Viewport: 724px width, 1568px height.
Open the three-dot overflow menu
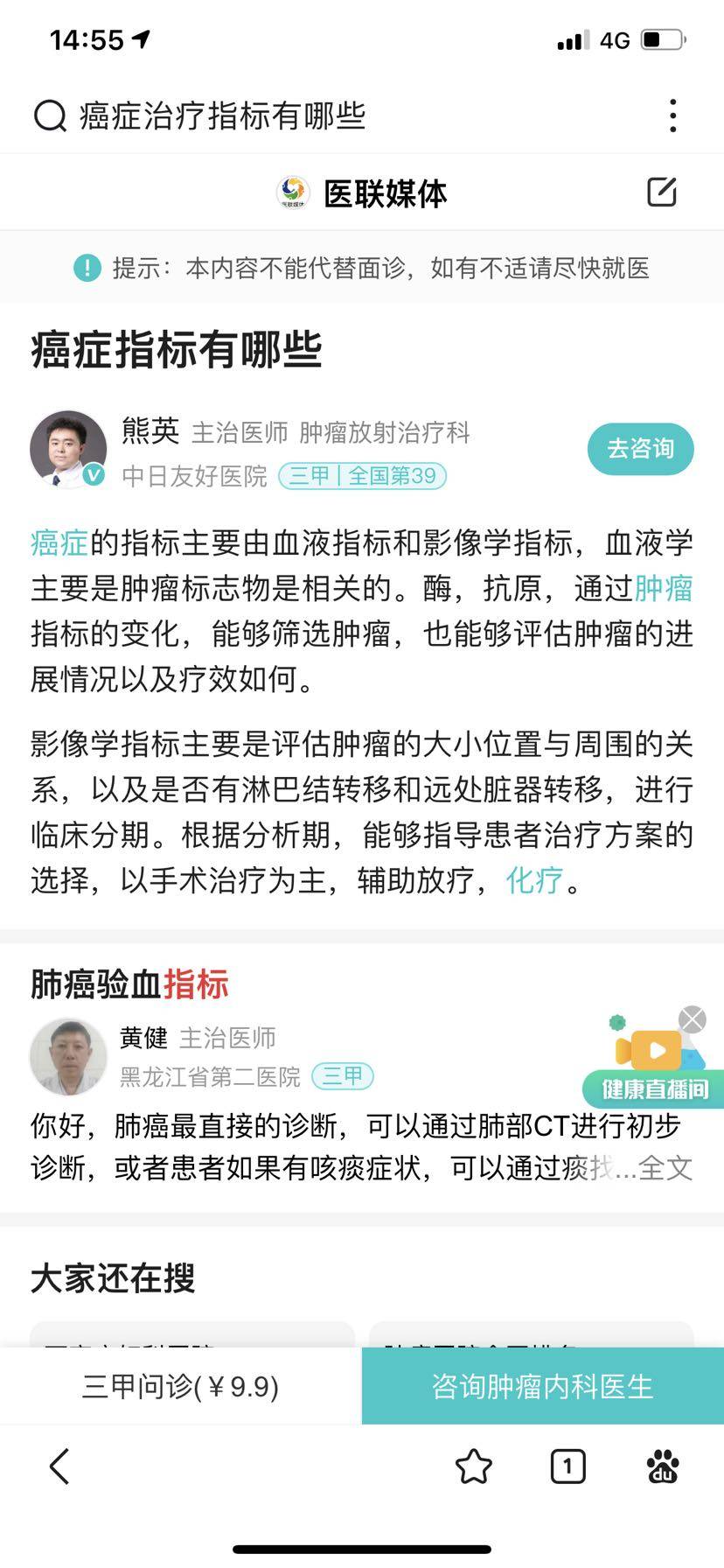[672, 115]
